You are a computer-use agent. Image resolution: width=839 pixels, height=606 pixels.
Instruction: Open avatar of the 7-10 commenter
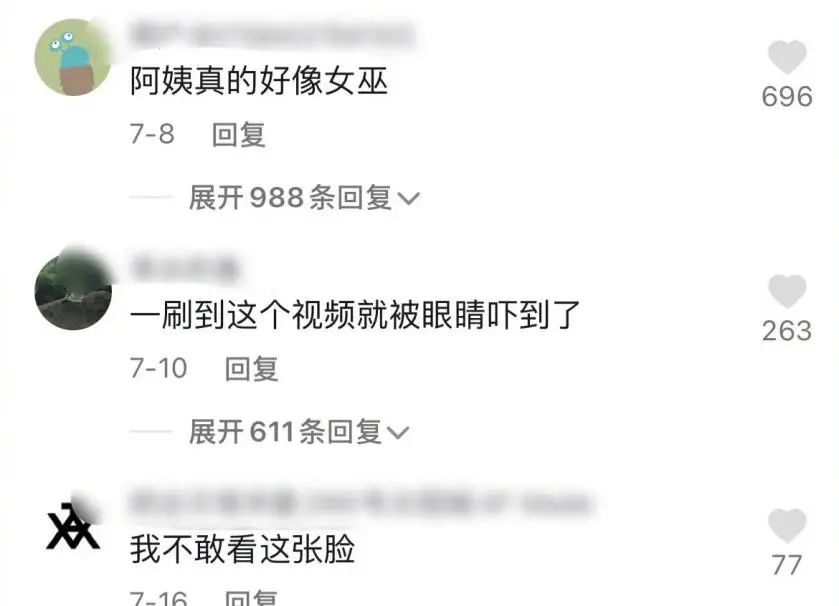coord(72,291)
